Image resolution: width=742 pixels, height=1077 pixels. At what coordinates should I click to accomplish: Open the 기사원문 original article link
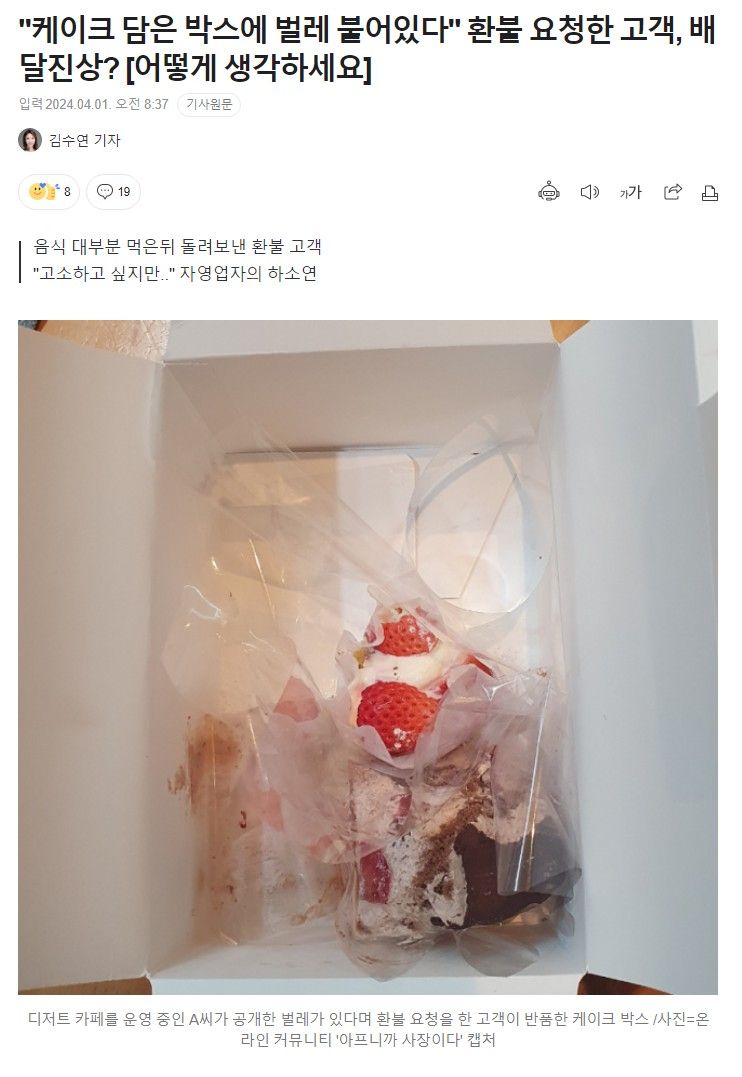click(x=208, y=105)
